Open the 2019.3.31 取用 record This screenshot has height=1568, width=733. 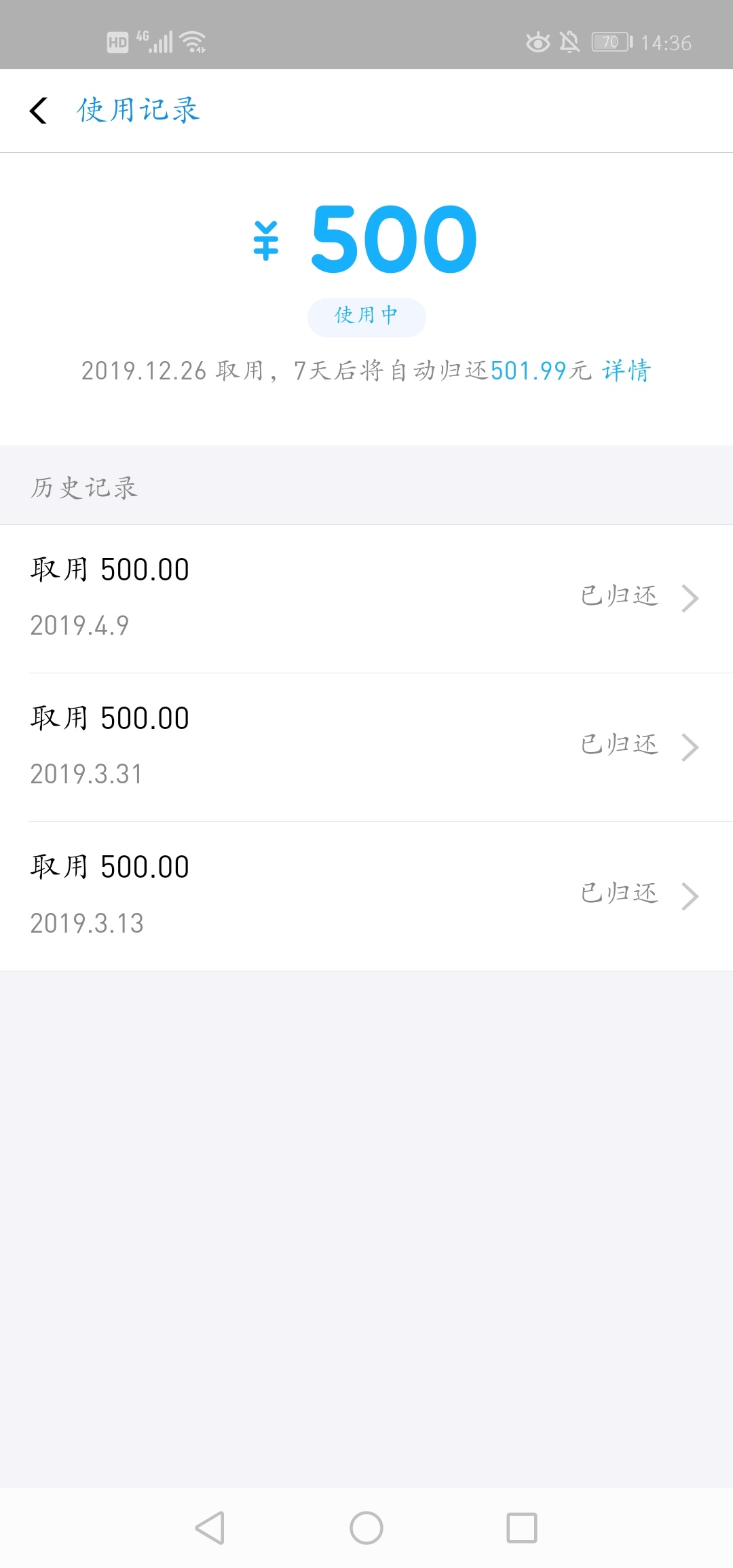point(366,747)
